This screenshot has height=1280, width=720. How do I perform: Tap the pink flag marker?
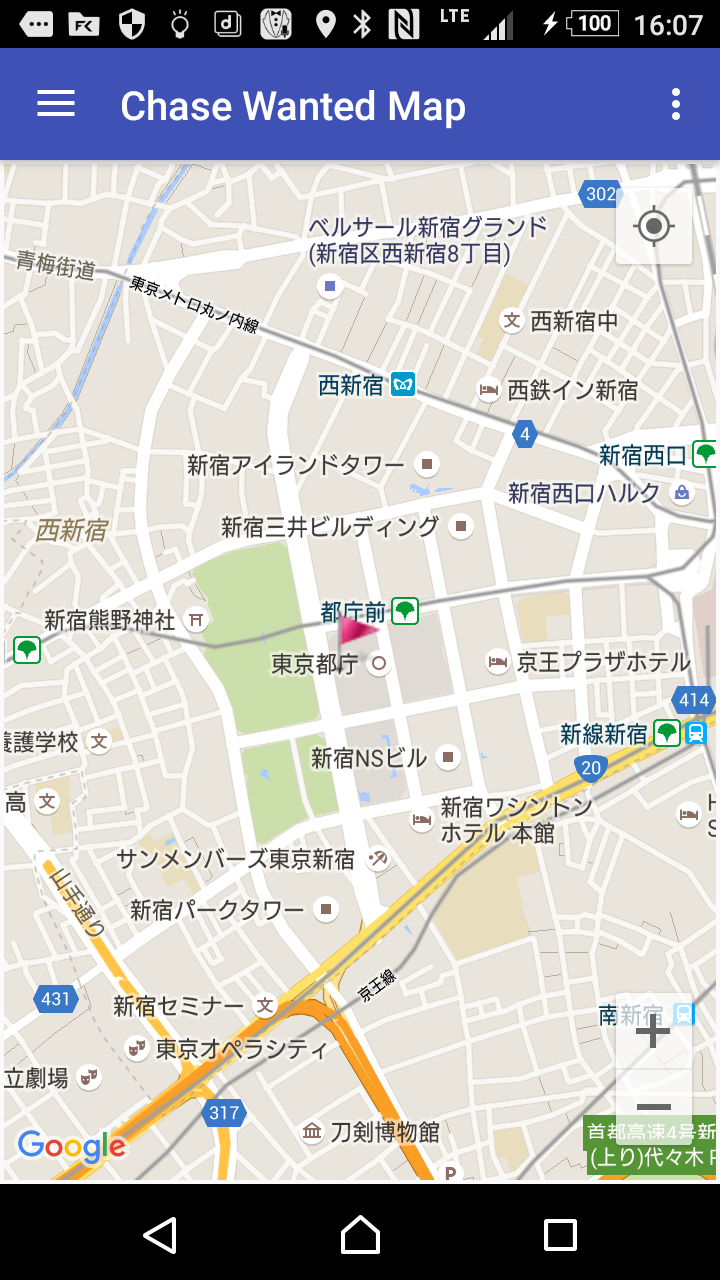pos(356,631)
